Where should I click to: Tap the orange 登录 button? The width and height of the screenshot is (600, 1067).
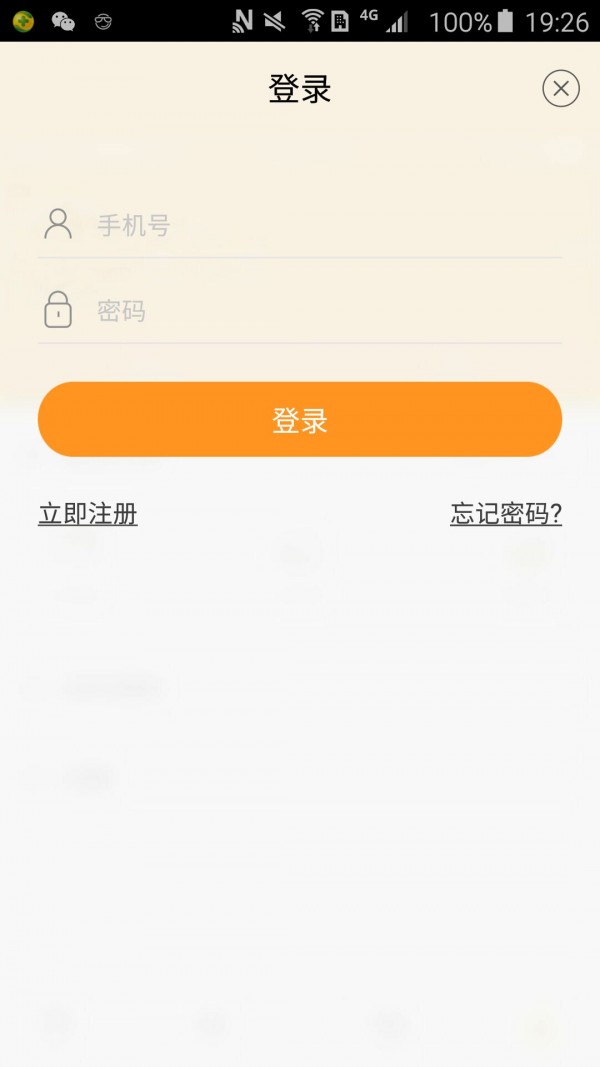[x=300, y=420]
